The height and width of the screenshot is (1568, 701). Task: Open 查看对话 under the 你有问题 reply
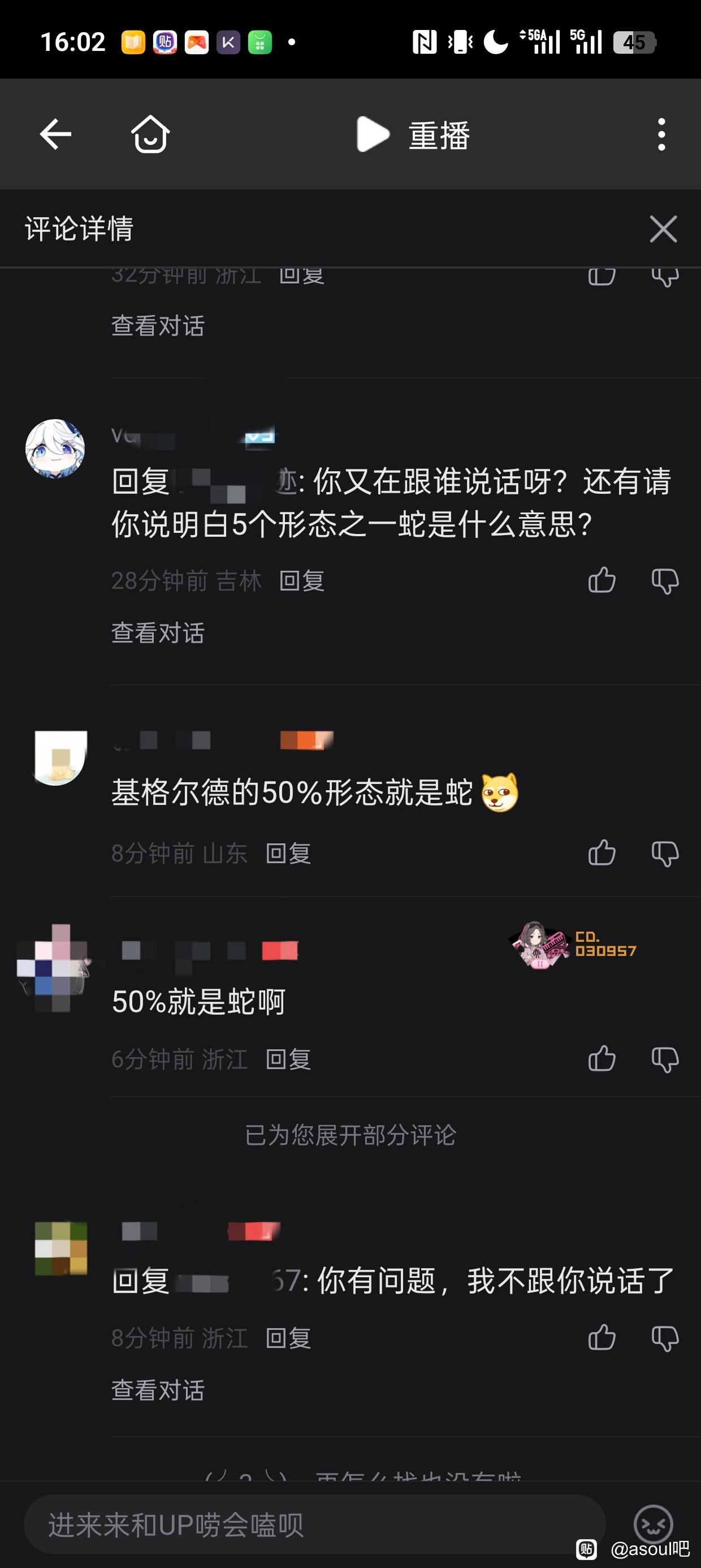158,1390
